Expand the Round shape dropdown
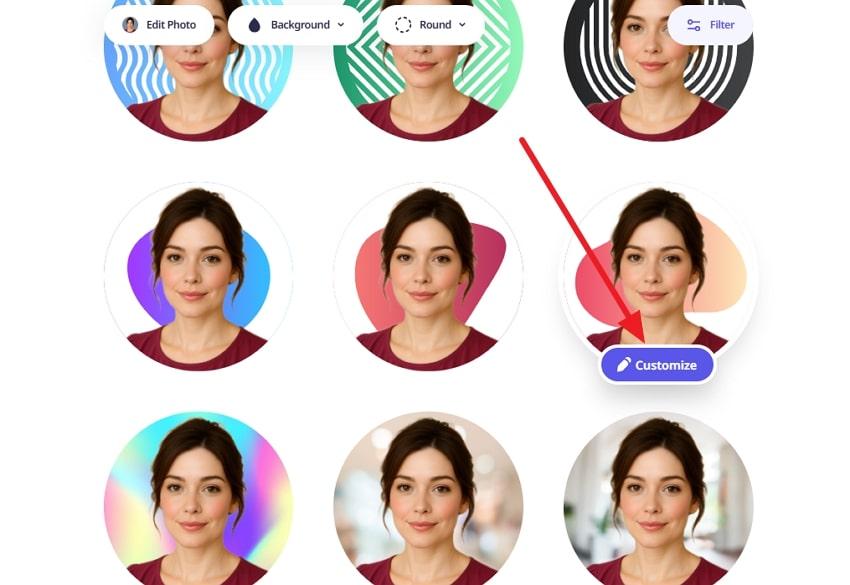This screenshot has width=850, height=585. pyautogui.click(x=431, y=25)
